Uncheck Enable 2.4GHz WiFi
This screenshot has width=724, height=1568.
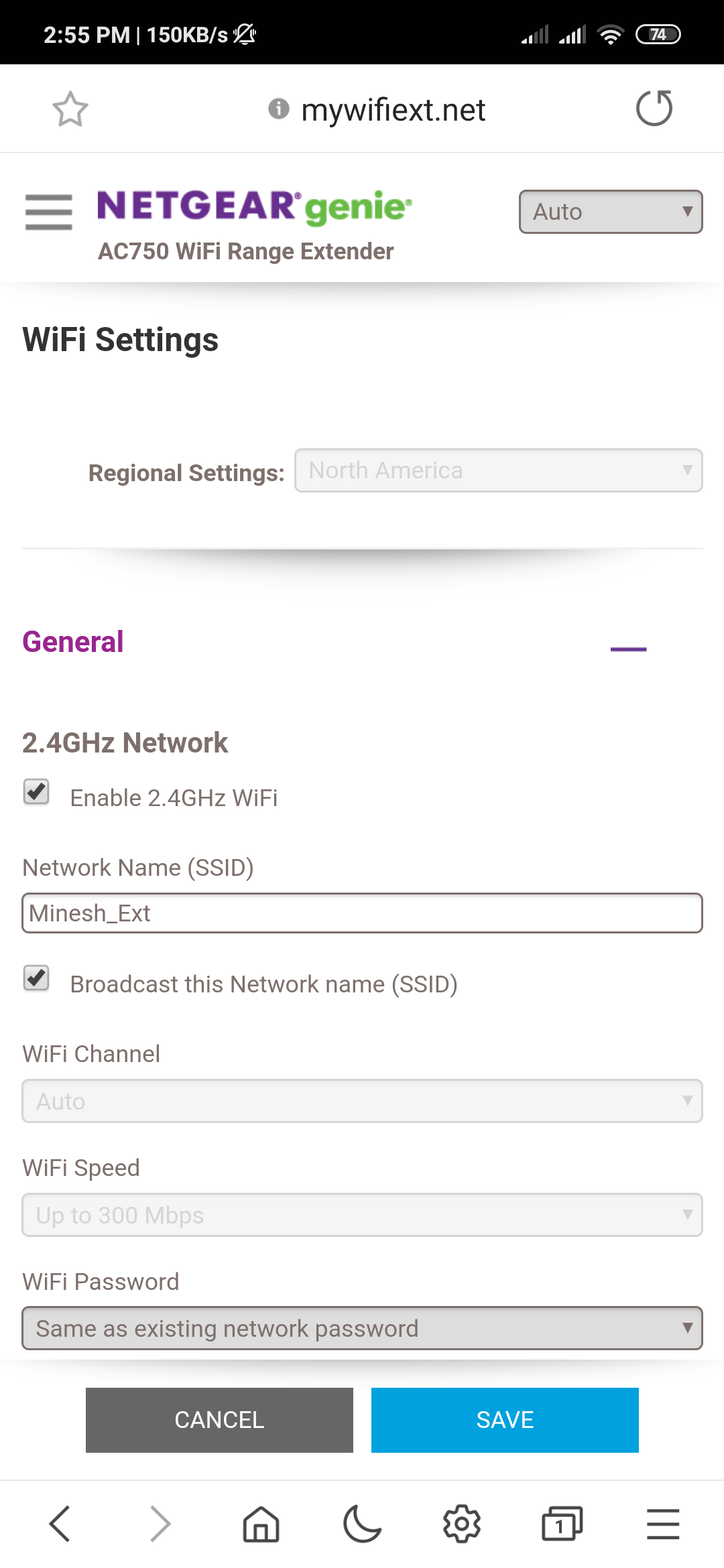[x=36, y=793]
